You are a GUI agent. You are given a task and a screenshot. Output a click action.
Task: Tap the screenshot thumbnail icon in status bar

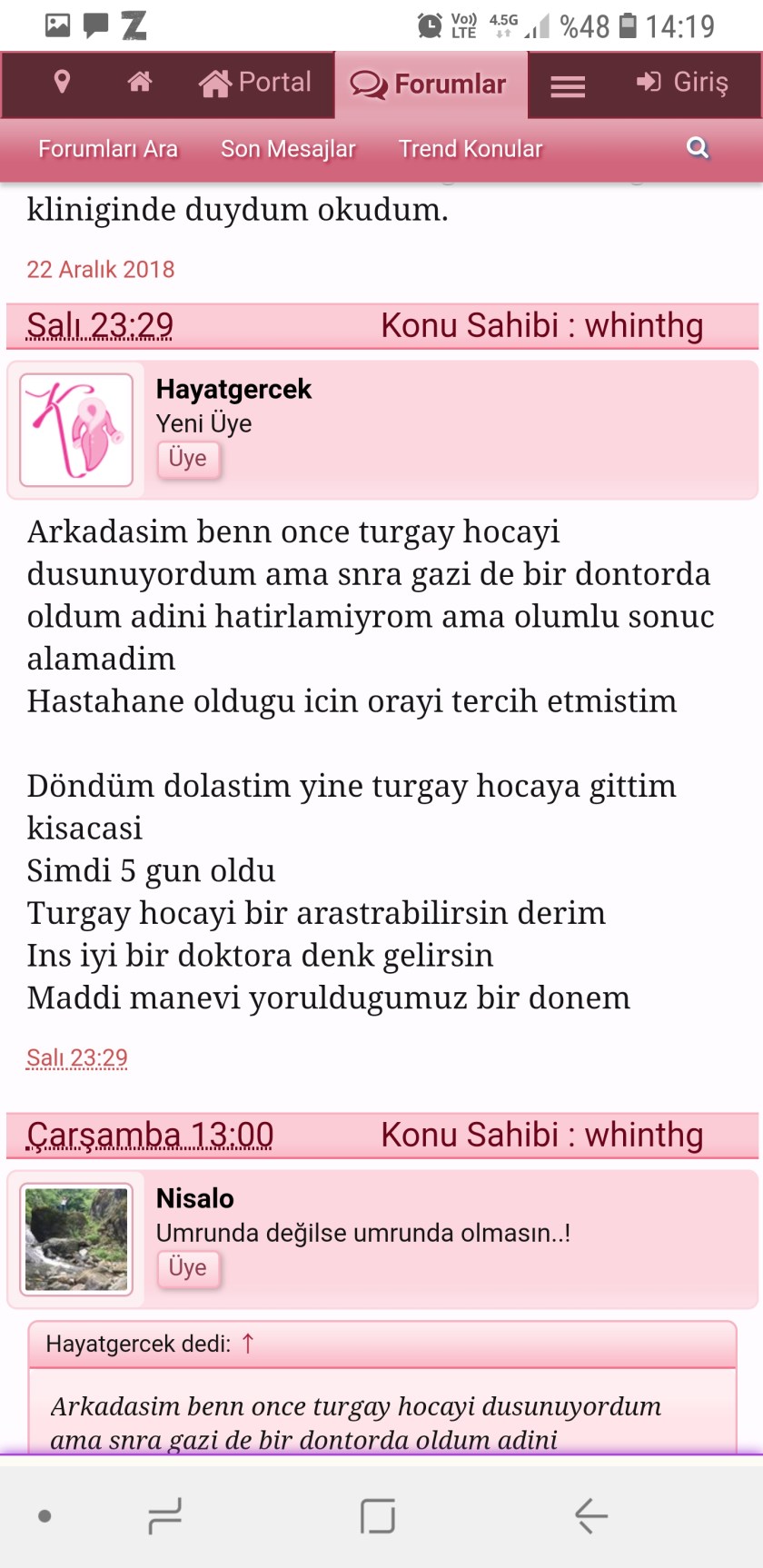(58, 26)
